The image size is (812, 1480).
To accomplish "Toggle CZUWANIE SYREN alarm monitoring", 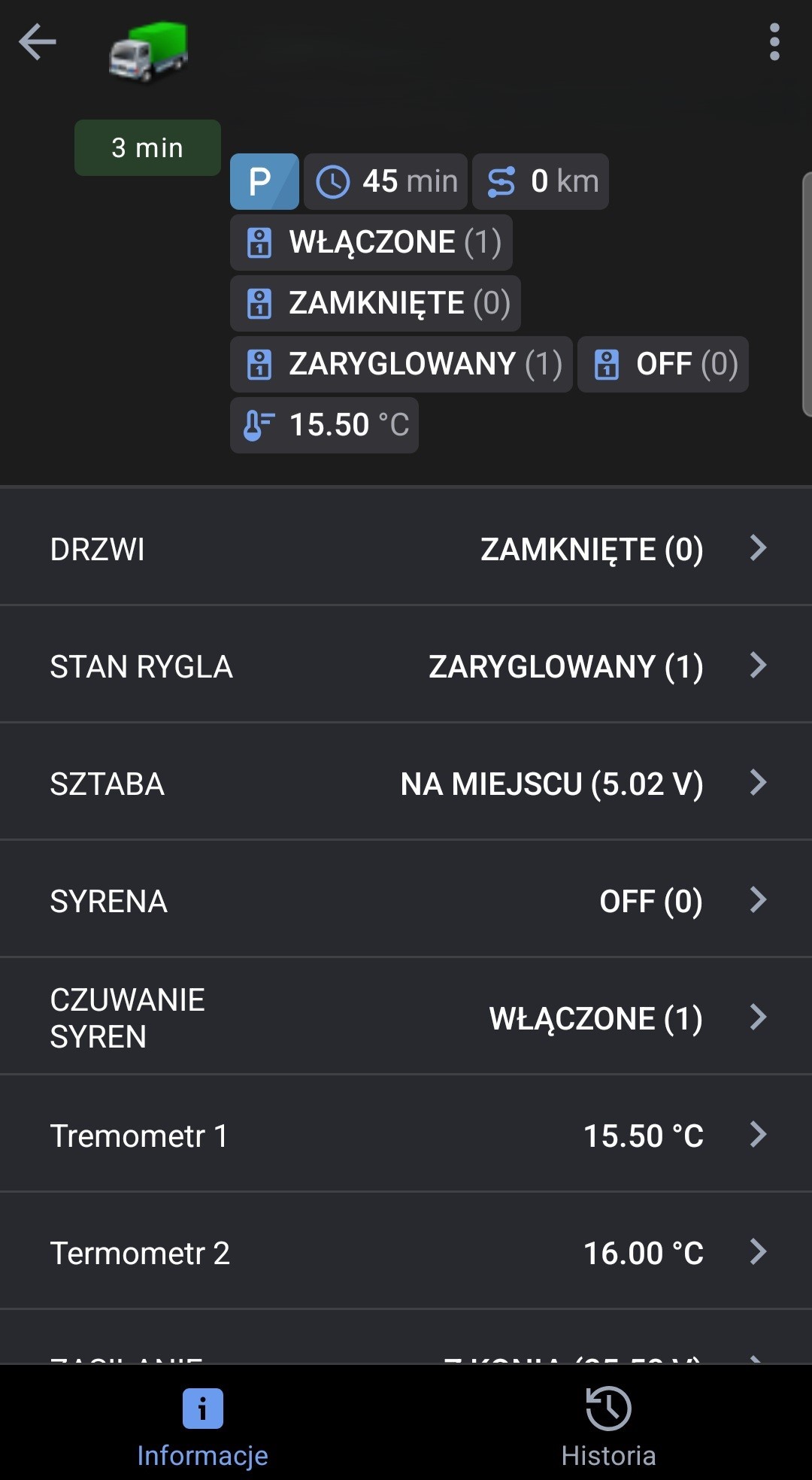I will (406, 1017).
